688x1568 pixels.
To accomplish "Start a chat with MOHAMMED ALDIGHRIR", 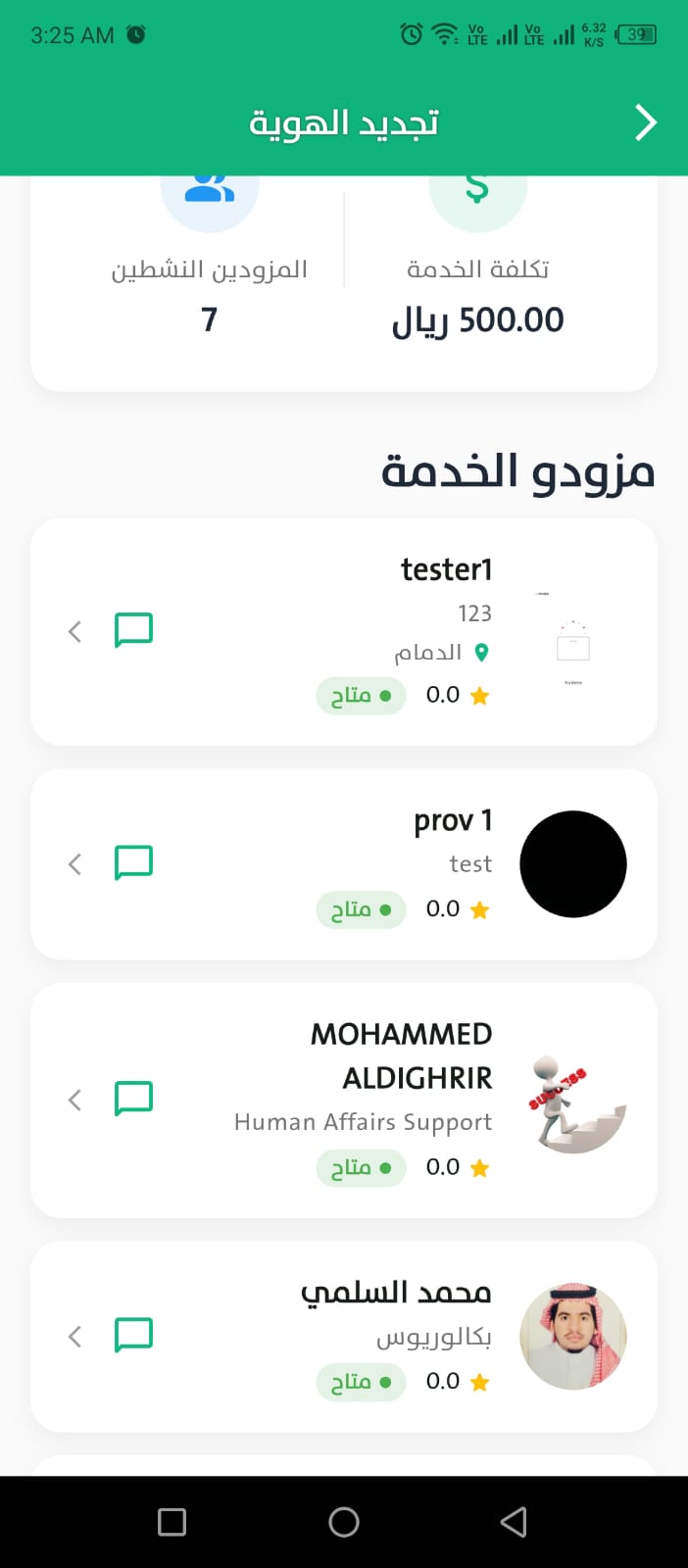I will pyautogui.click(x=133, y=1099).
